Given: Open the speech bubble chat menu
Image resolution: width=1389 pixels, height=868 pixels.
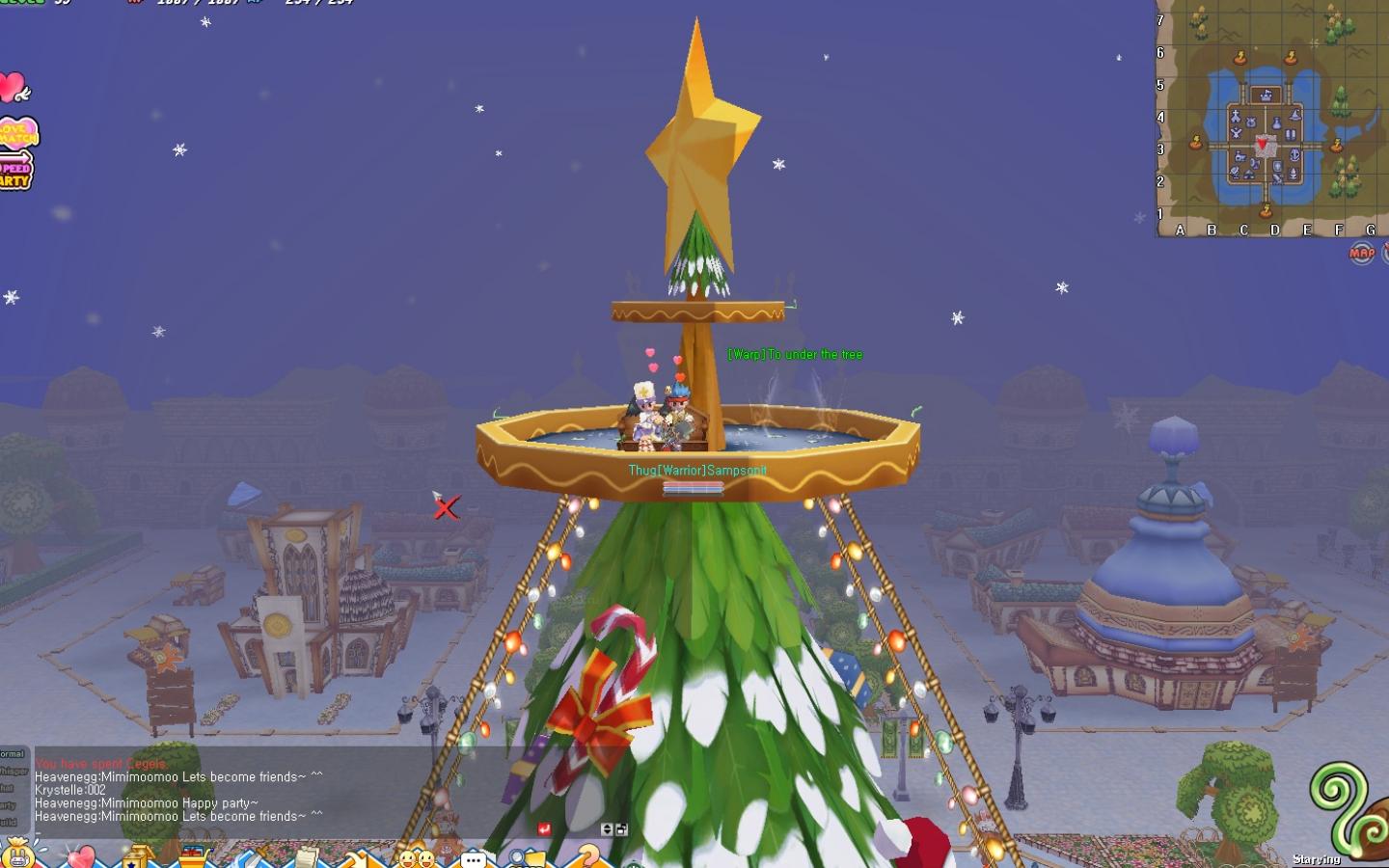Looking at the screenshot, I should [x=473, y=858].
